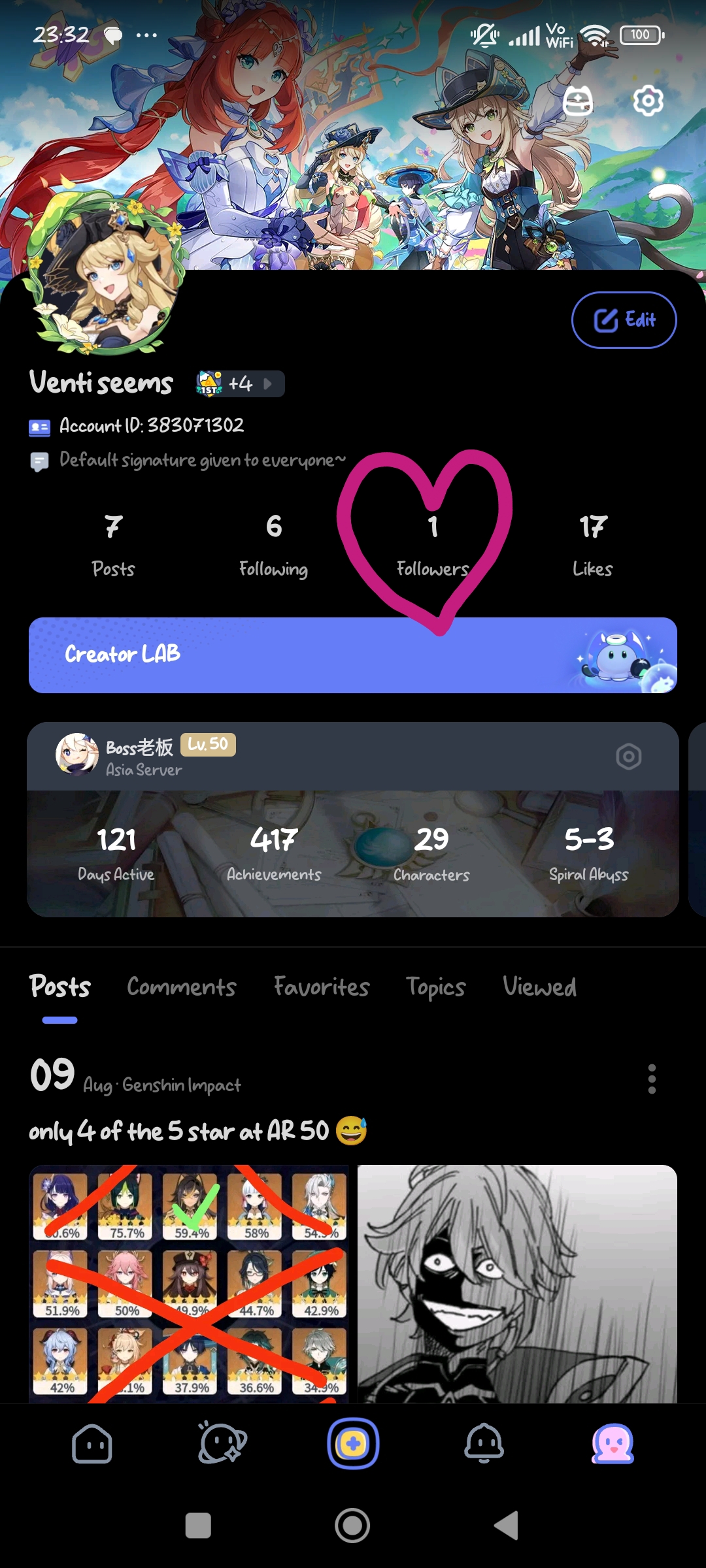Open the settings gear icon
Image resolution: width=706 pixels, height=1568 pixels.
point(648,101)
